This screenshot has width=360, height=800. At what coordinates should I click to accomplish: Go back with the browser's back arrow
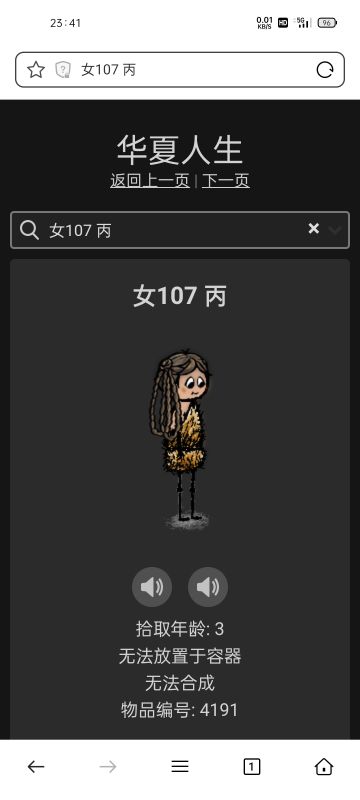[36, 766]
